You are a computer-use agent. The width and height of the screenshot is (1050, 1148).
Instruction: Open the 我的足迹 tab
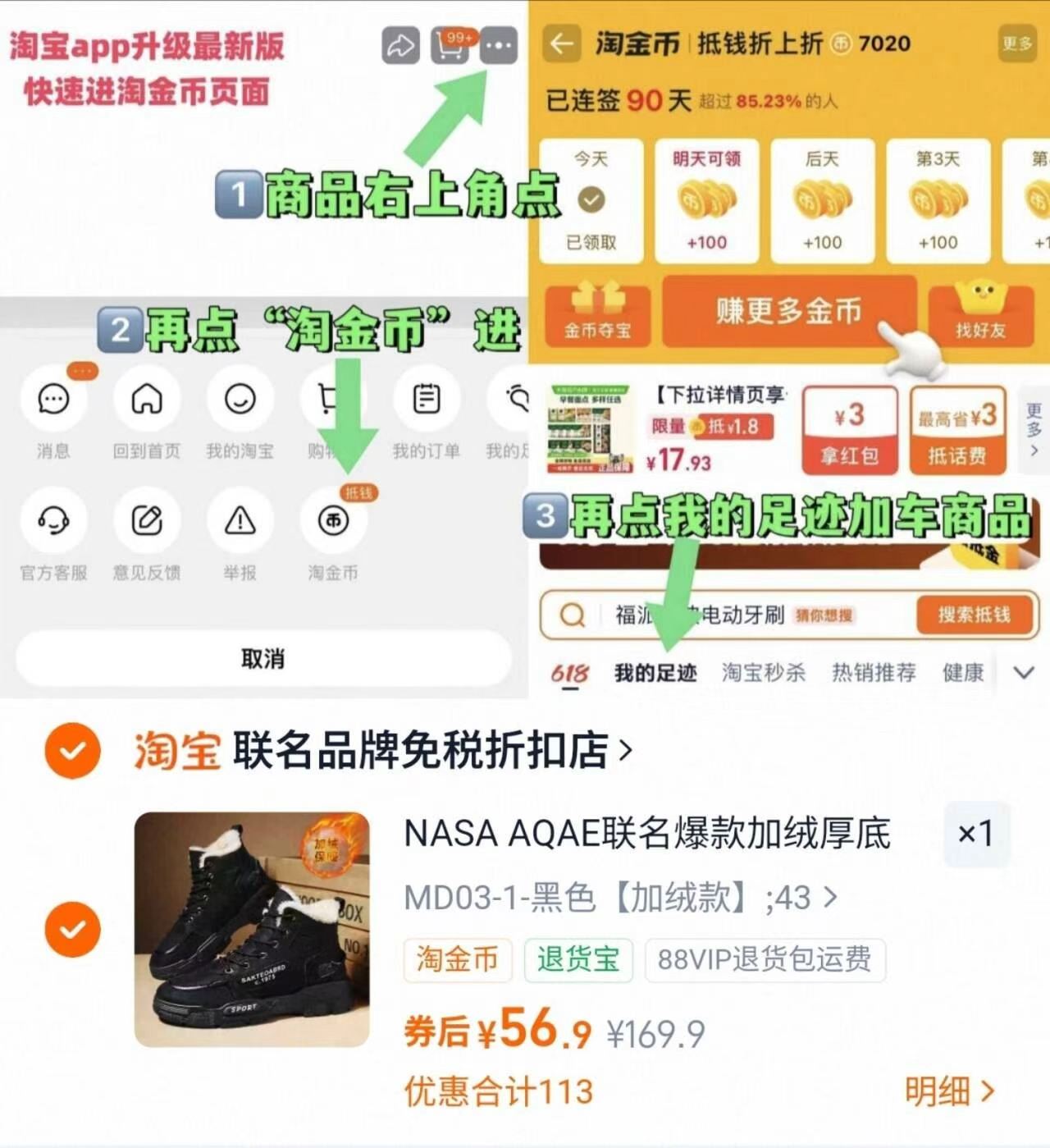(654, 673)
